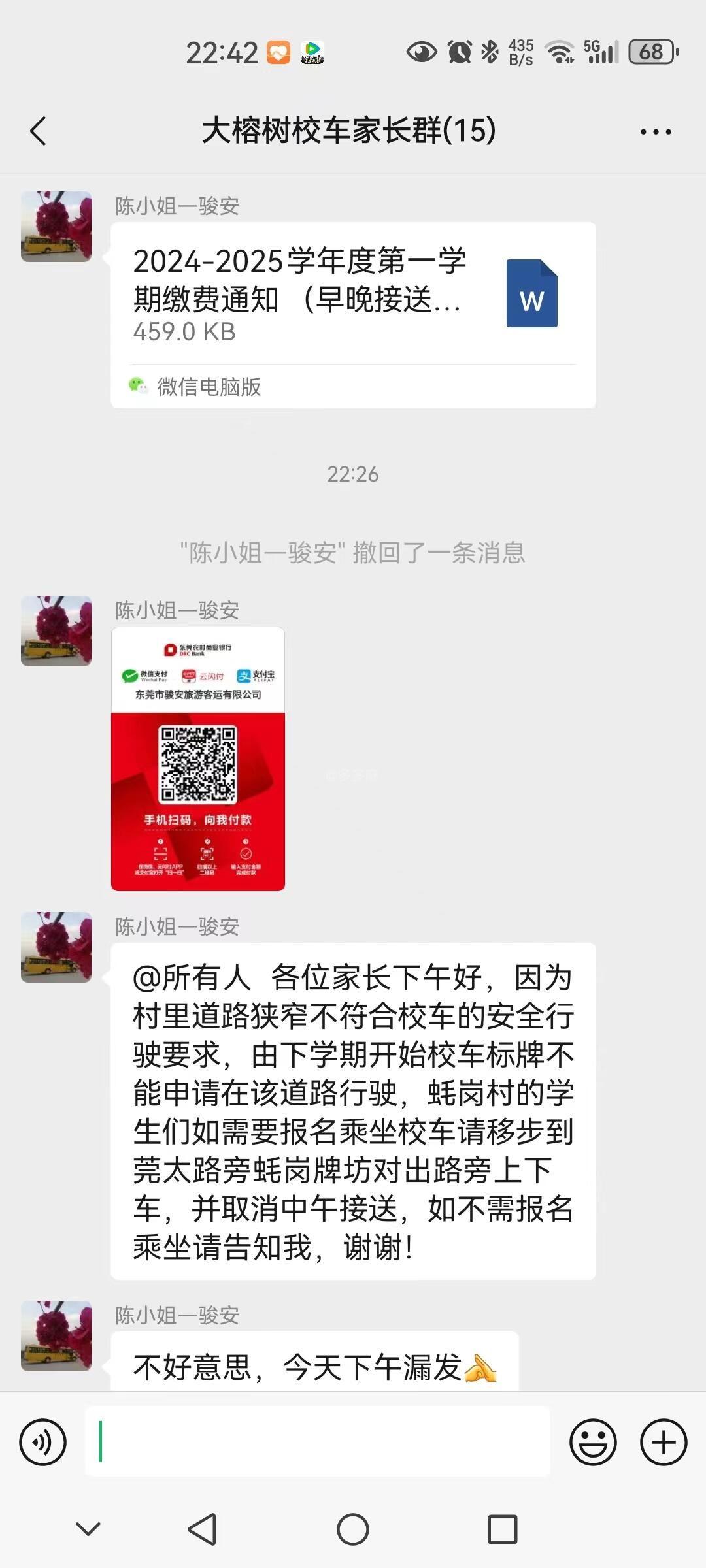Open the system recent apps view

tap(503, 1529)
